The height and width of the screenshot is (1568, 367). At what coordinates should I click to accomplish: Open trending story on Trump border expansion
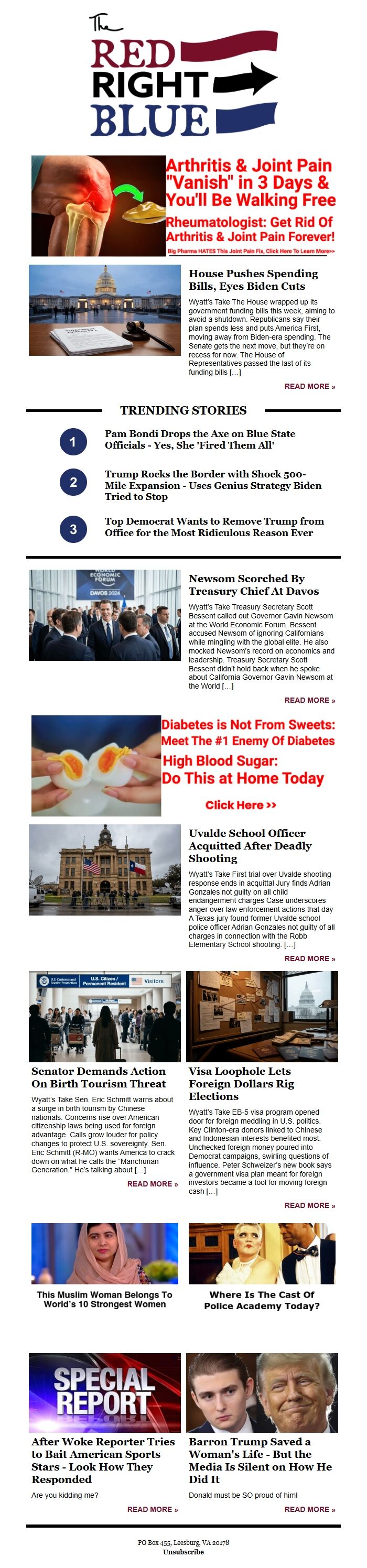point(212,485)
